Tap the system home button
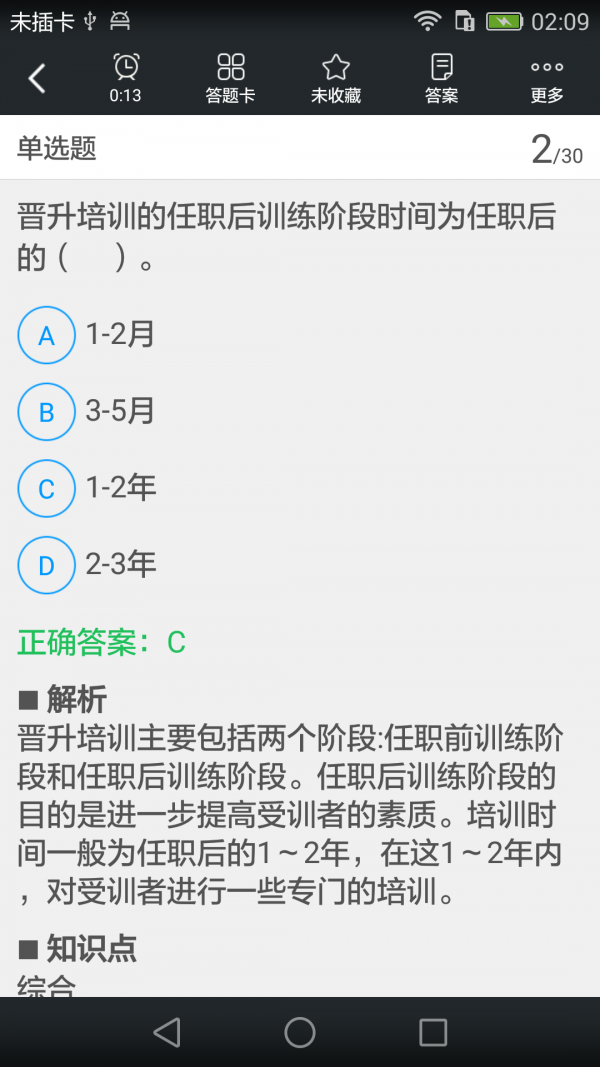The width and height of the screenshot is (600, 1067). point(300,1032)
